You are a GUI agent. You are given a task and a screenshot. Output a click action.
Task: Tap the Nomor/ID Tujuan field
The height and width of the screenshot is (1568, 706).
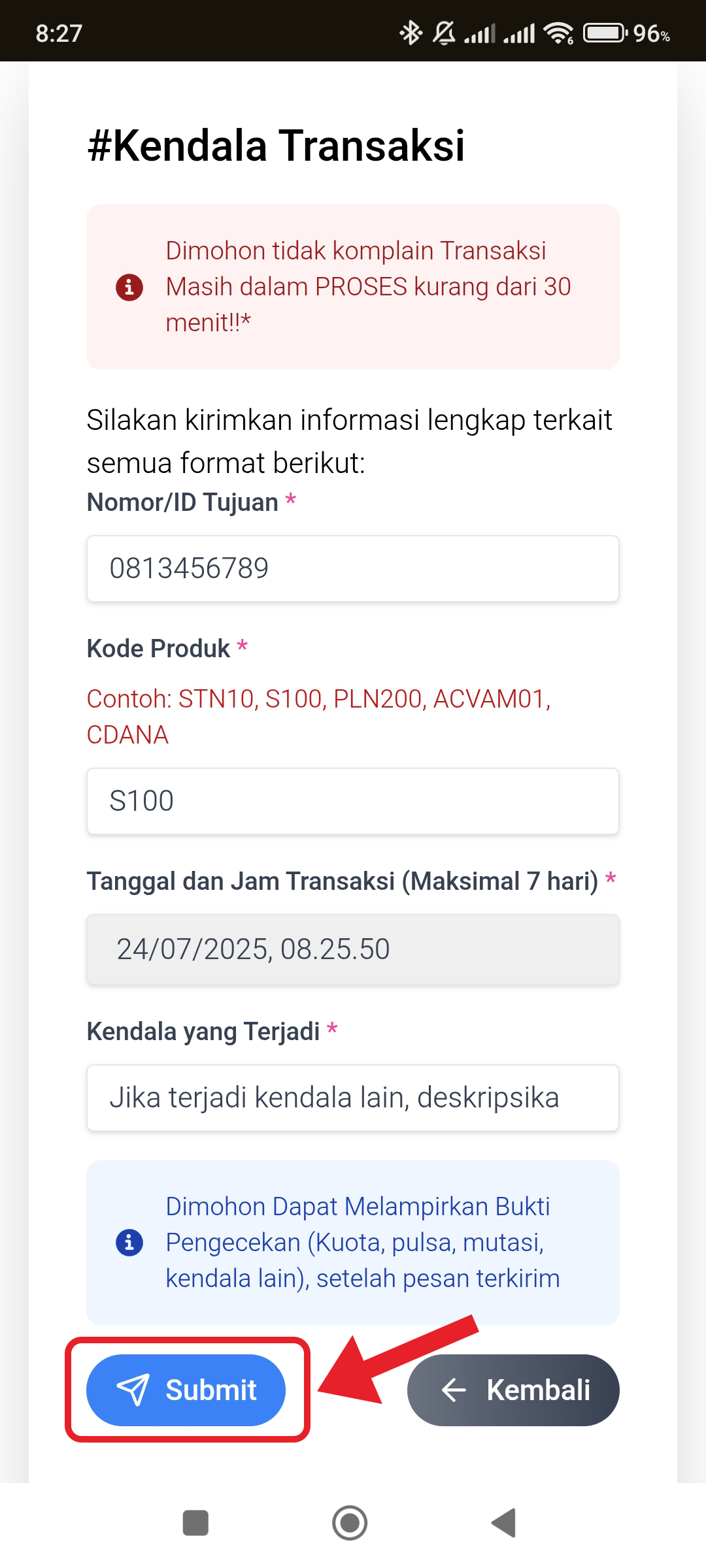pyautogui.click(x=353, y=568)
